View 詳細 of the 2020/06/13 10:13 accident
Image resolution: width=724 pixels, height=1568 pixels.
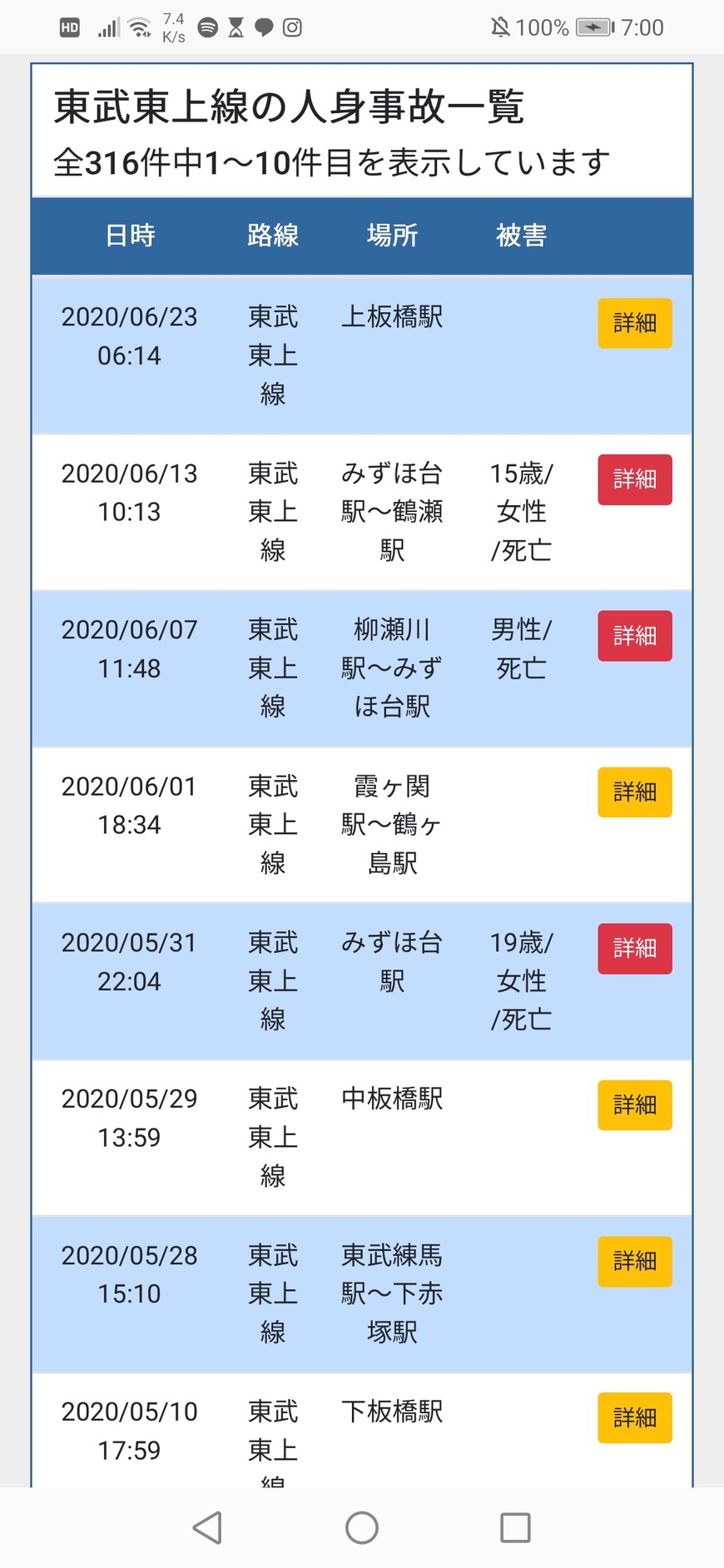634,479
